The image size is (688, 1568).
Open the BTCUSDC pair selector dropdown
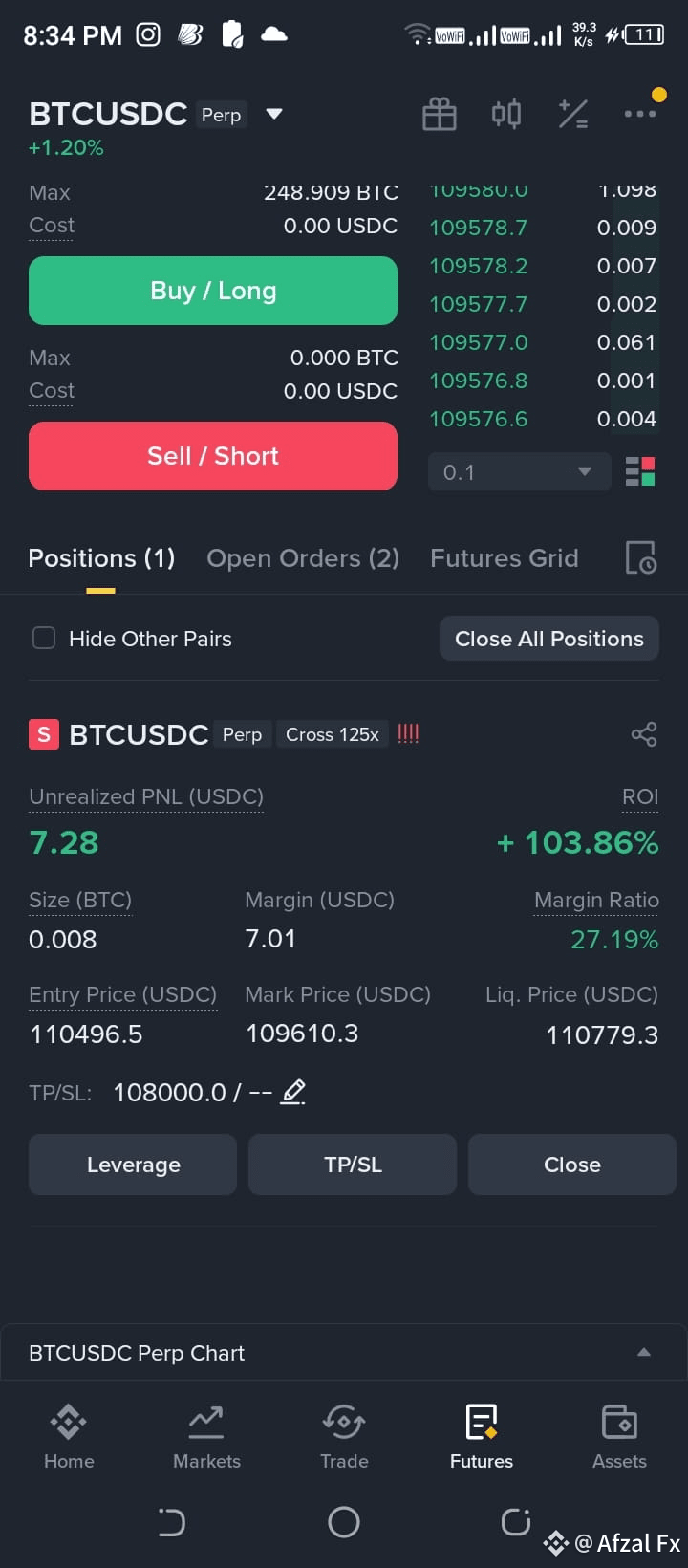(273, 114)
